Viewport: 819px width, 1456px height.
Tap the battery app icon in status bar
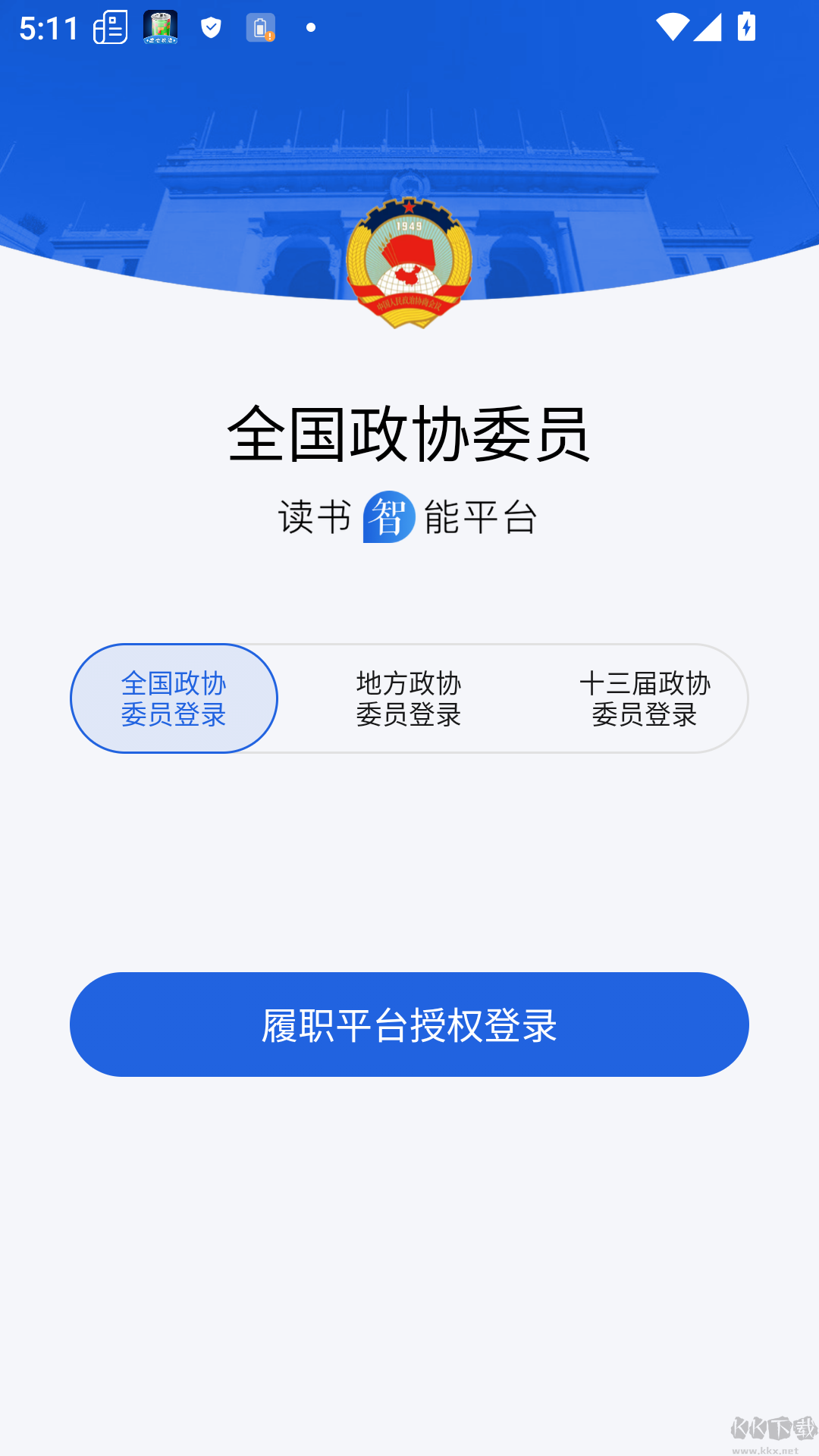(x=159, y=29)
